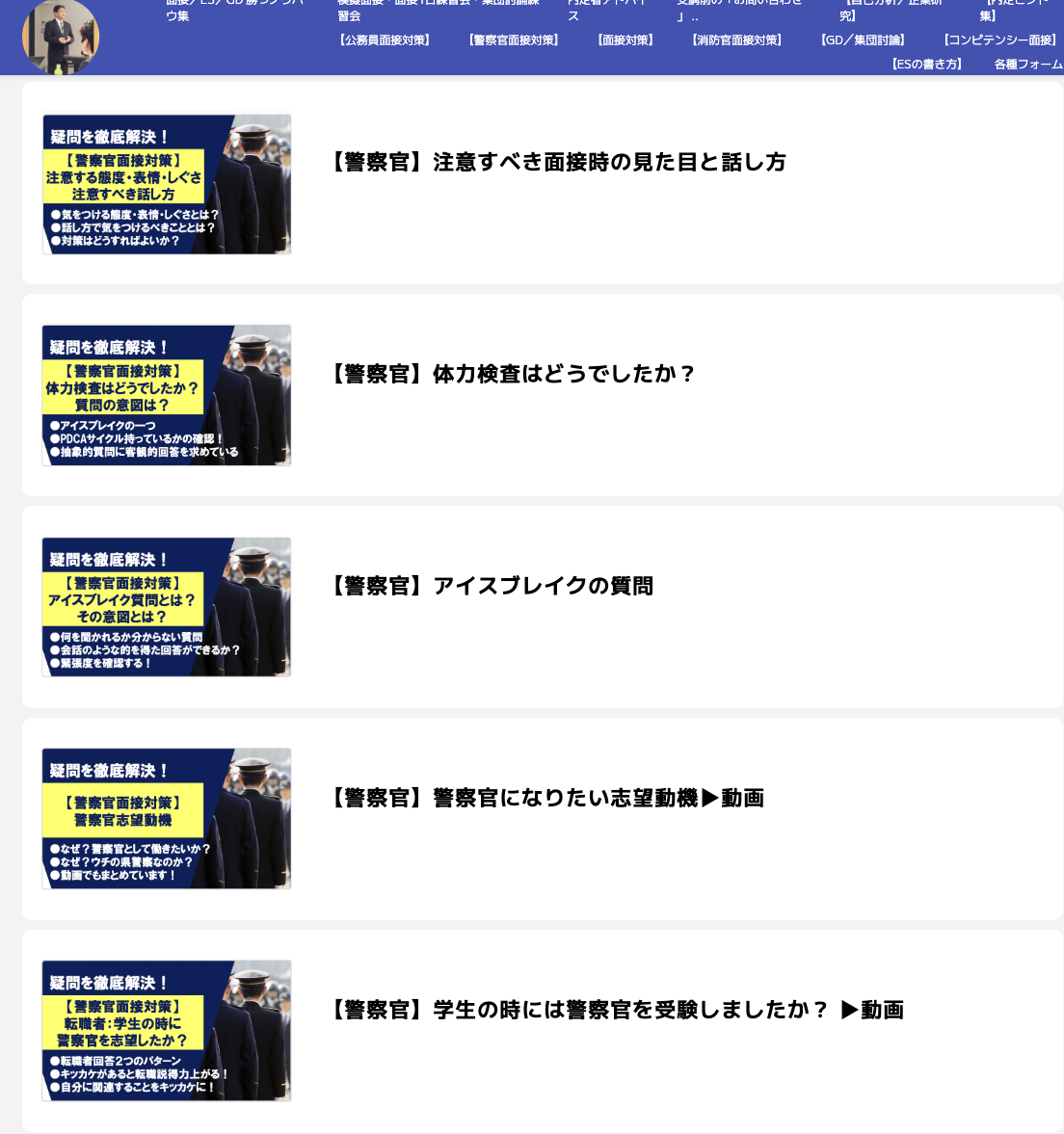Open 【ESの書き方】 menu link
This screenshot has height=1134, width=1064.
926,65
